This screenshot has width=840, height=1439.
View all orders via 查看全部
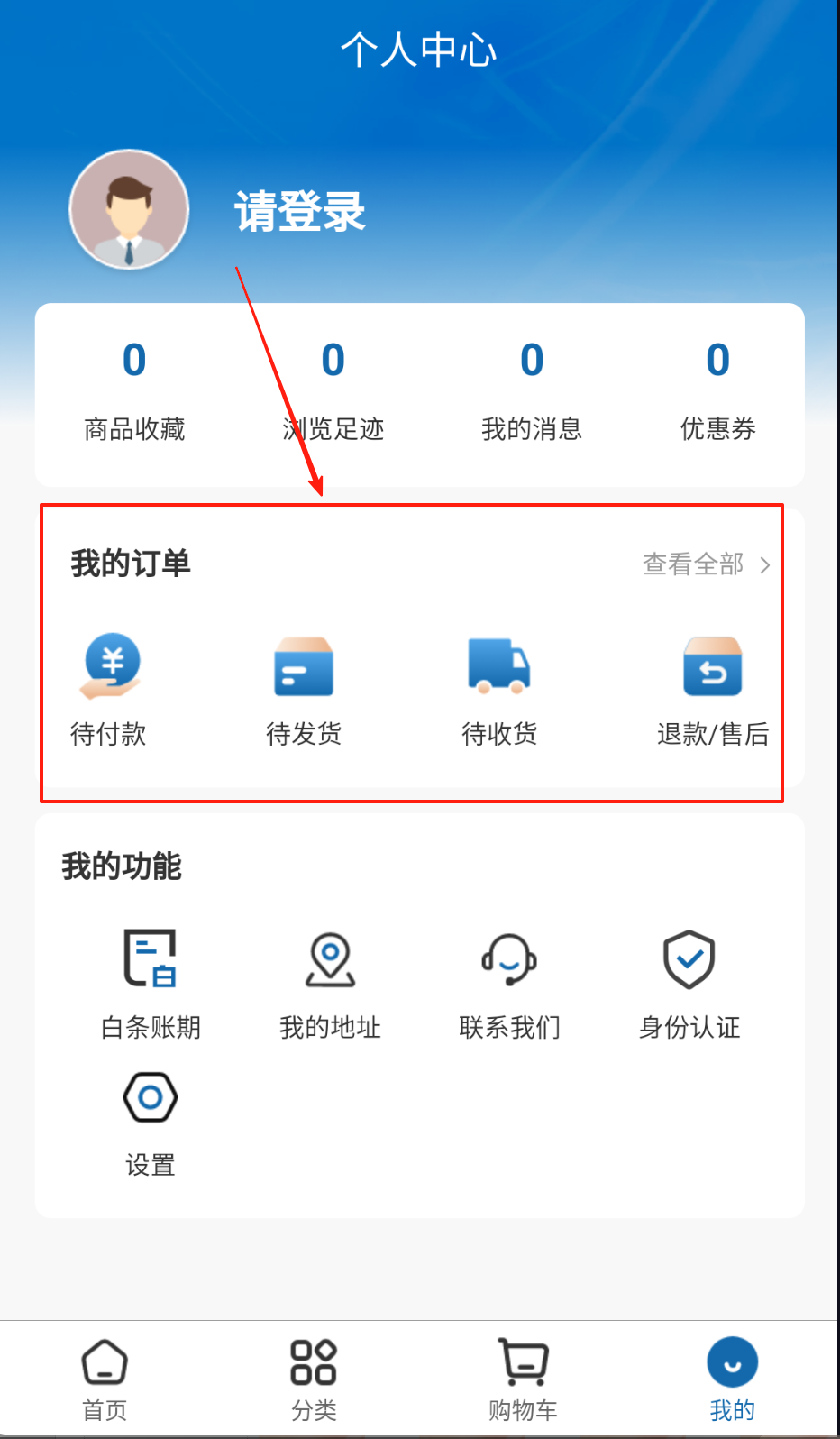705,564
